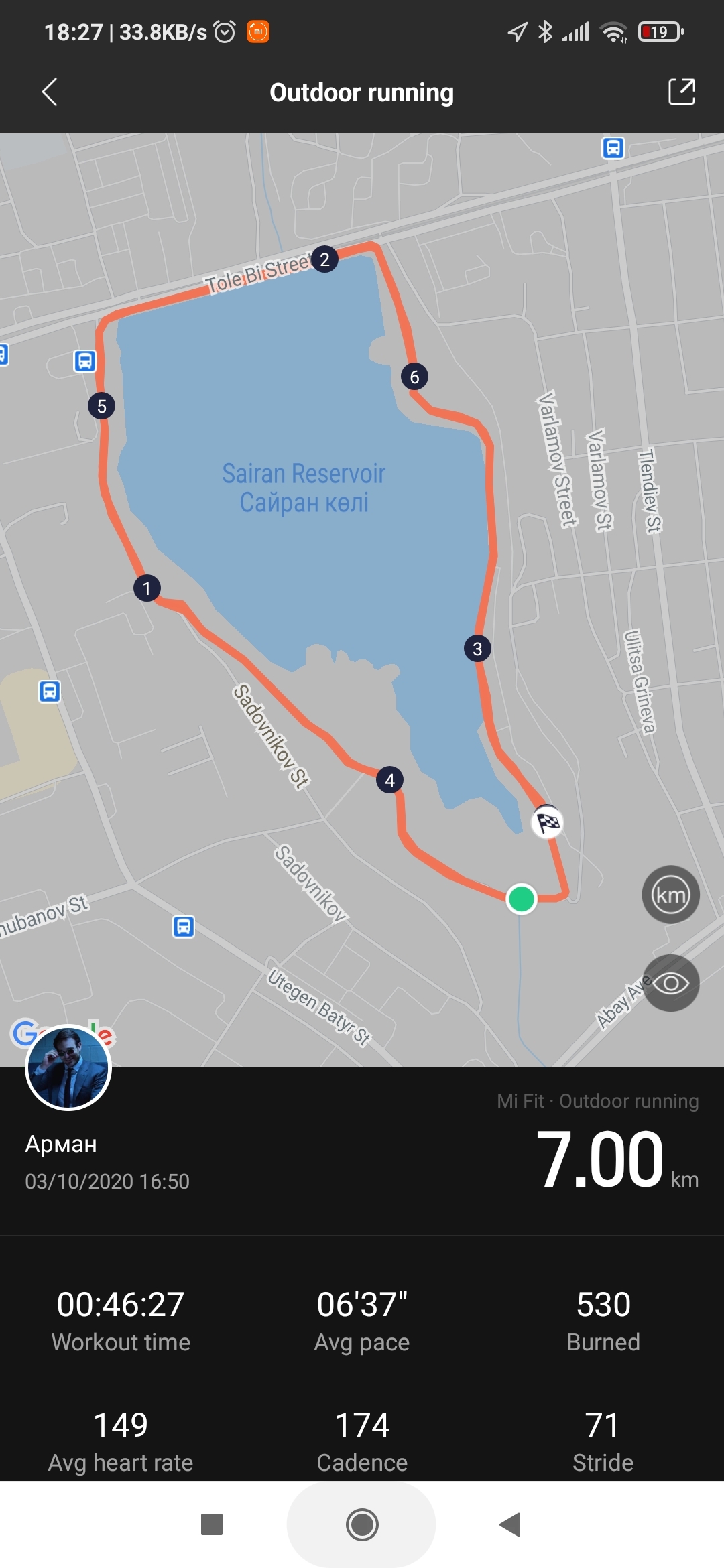Screen dimensions: 724x1568
Task: Open recent apps with the square button
Action: [x=212, y=1524]
